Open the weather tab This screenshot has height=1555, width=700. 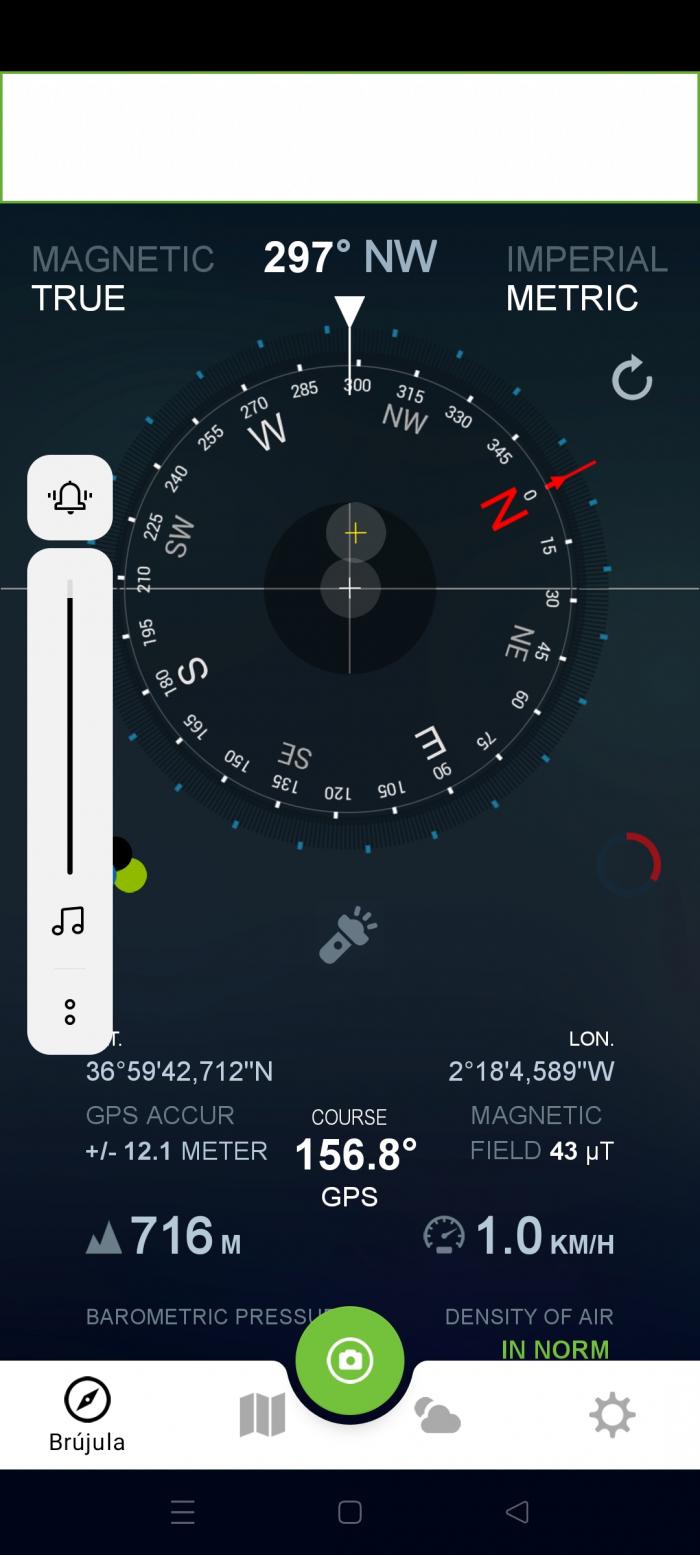[437, 1415]
